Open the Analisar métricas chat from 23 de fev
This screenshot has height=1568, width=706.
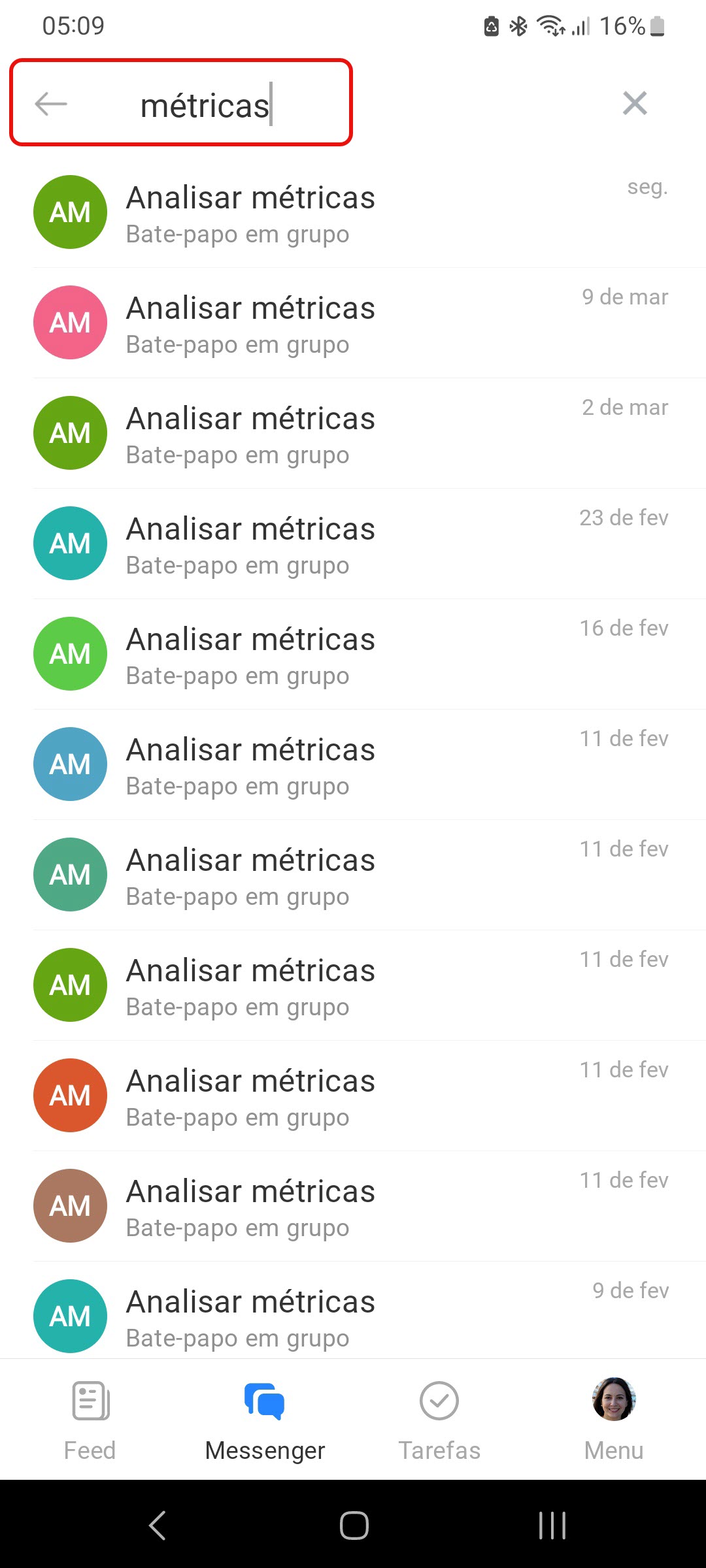(x=353, y=544)
